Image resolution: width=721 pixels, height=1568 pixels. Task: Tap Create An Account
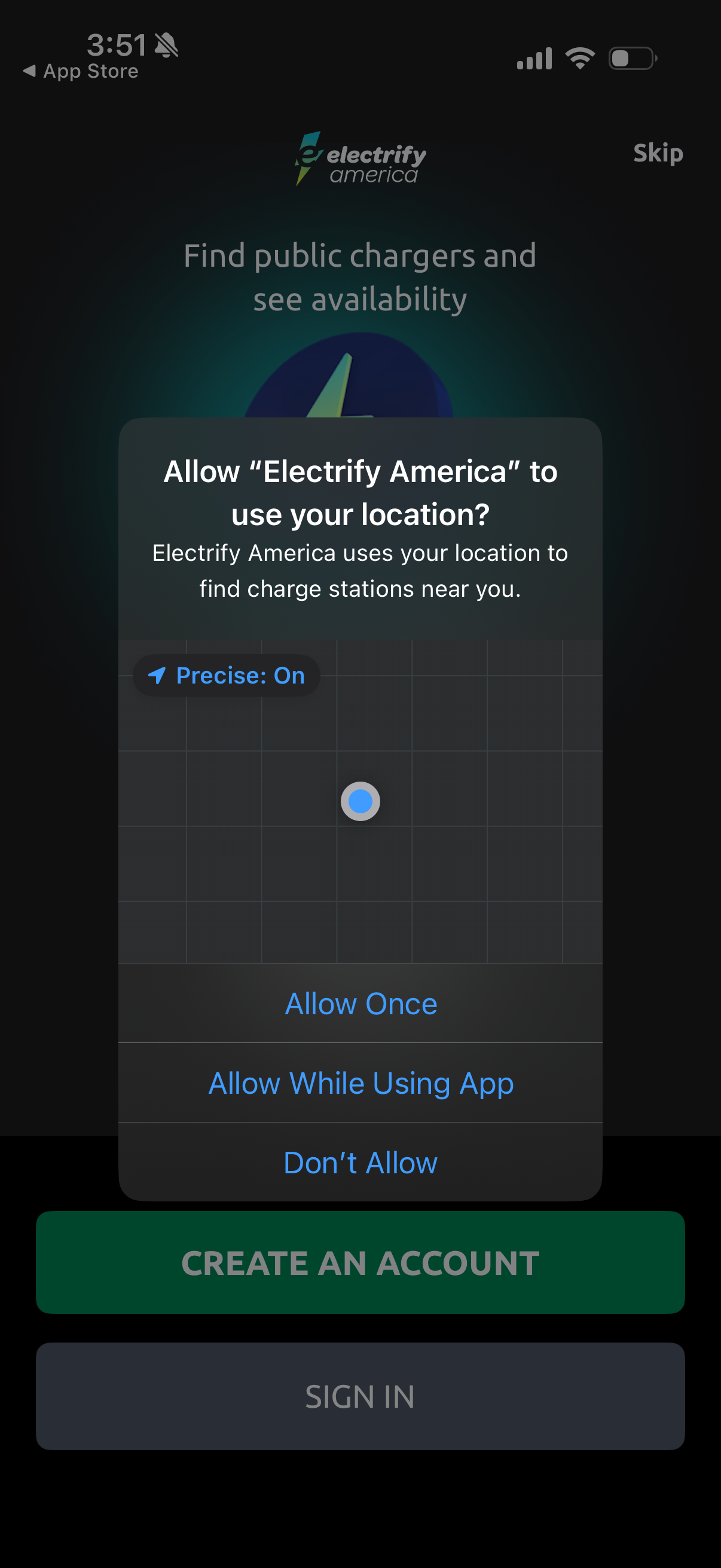click(x=360, y=1264)
